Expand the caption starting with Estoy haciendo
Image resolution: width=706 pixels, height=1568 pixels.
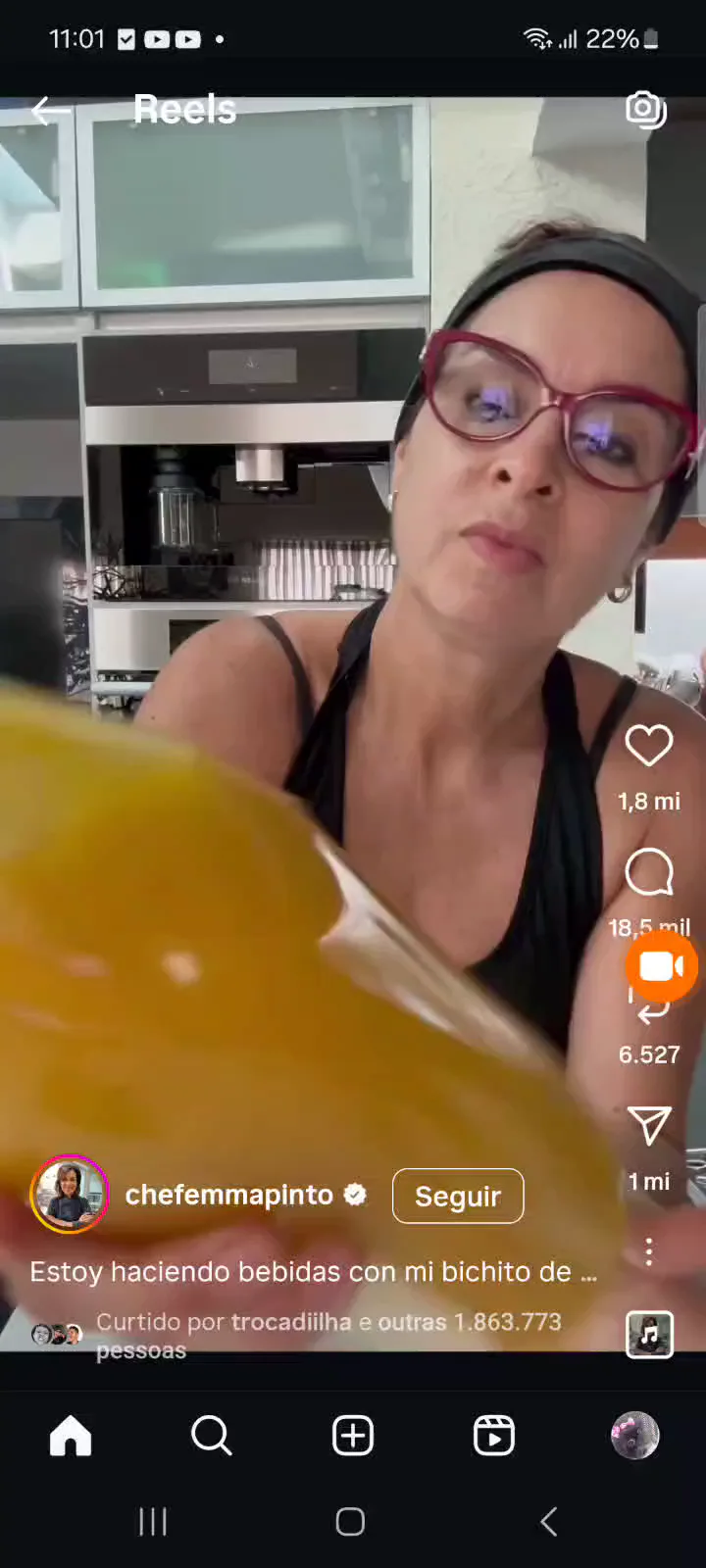pos(314,1272)
